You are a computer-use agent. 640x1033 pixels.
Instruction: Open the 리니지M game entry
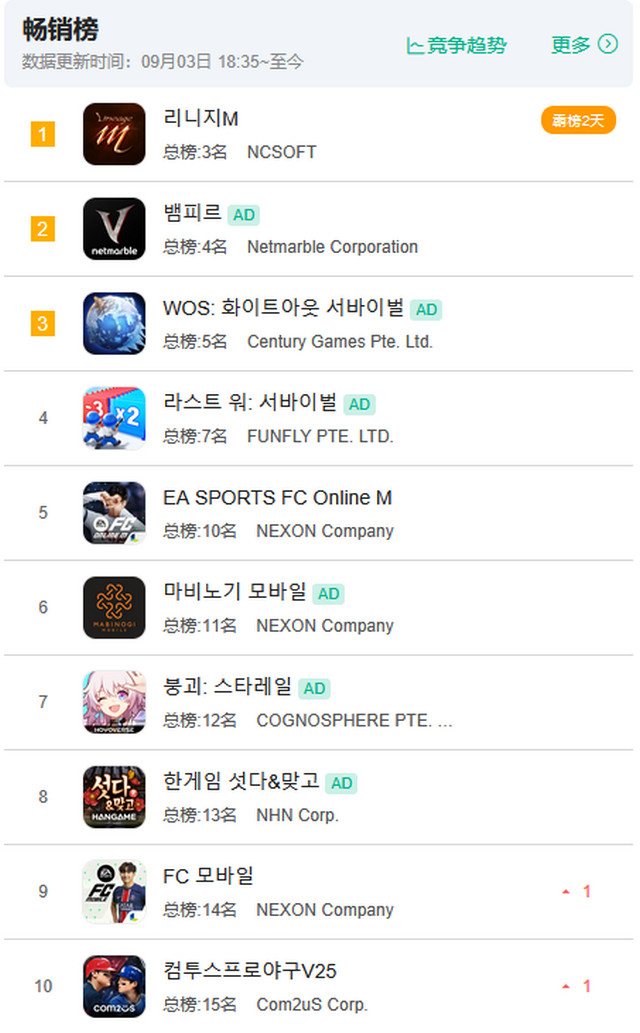(201, 119)
